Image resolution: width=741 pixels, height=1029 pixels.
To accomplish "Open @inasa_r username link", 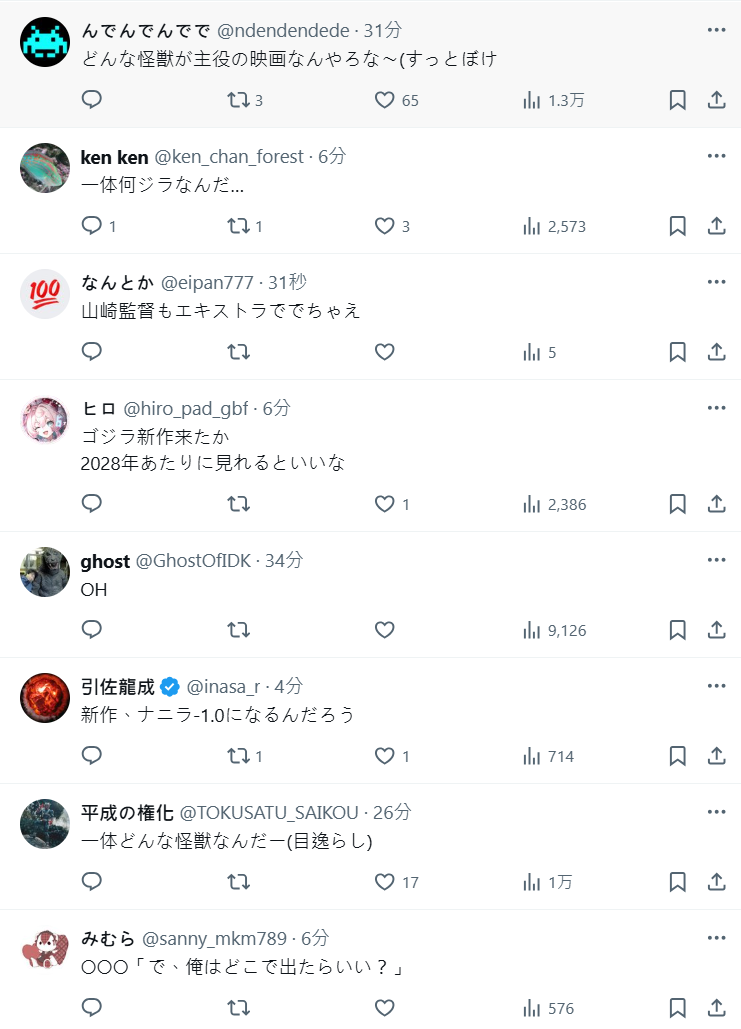I will click(x=223, y=686).
